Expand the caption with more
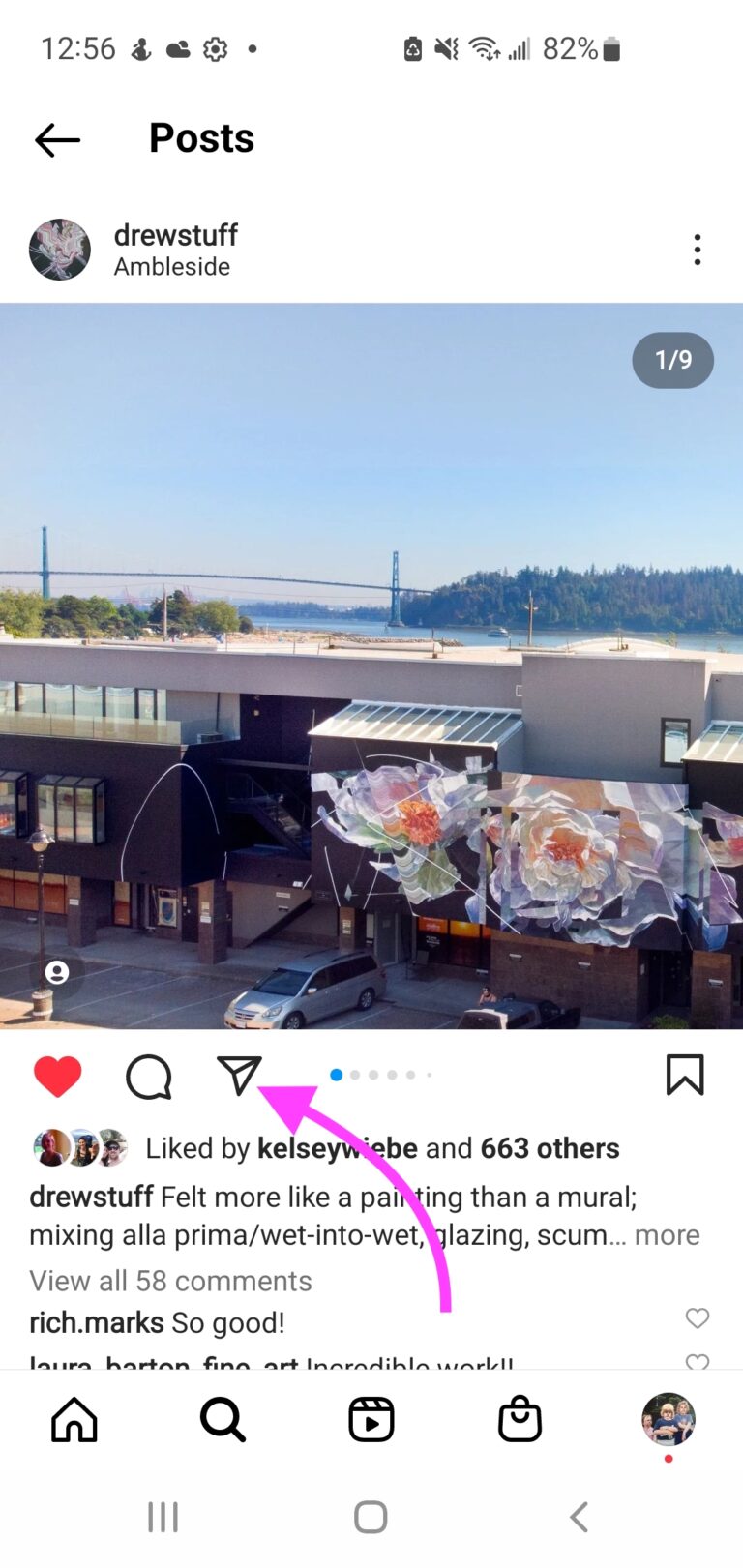This screenshot has height=1568, width=743. (667, 1235)
